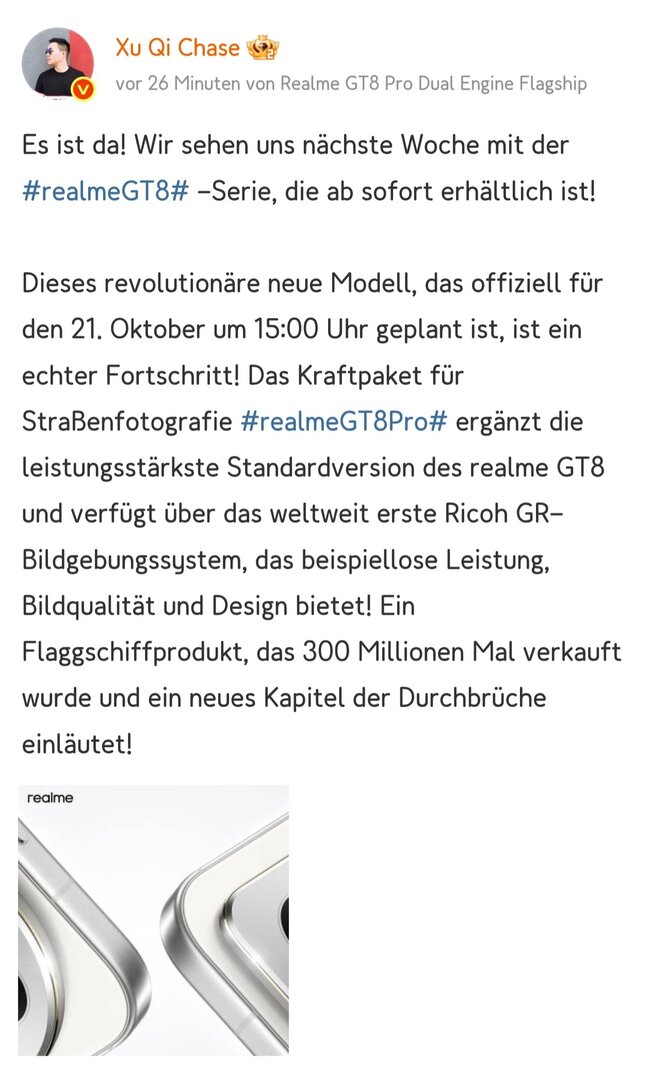Open the #realmeGT8# hashtag
Viewport: 652px width, 1080px height.
pos(105,191)
